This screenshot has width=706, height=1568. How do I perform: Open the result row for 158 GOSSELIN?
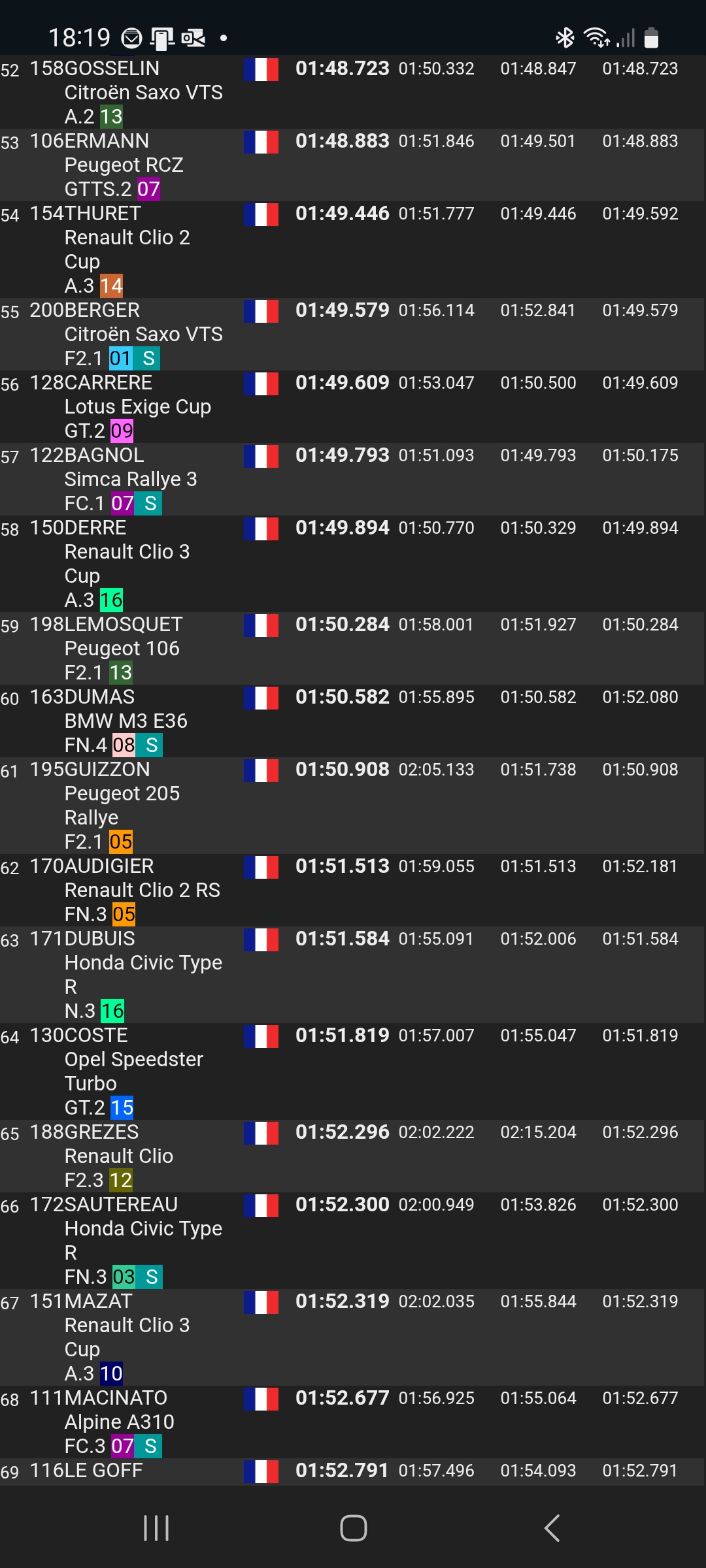click(x=353, y=92)
